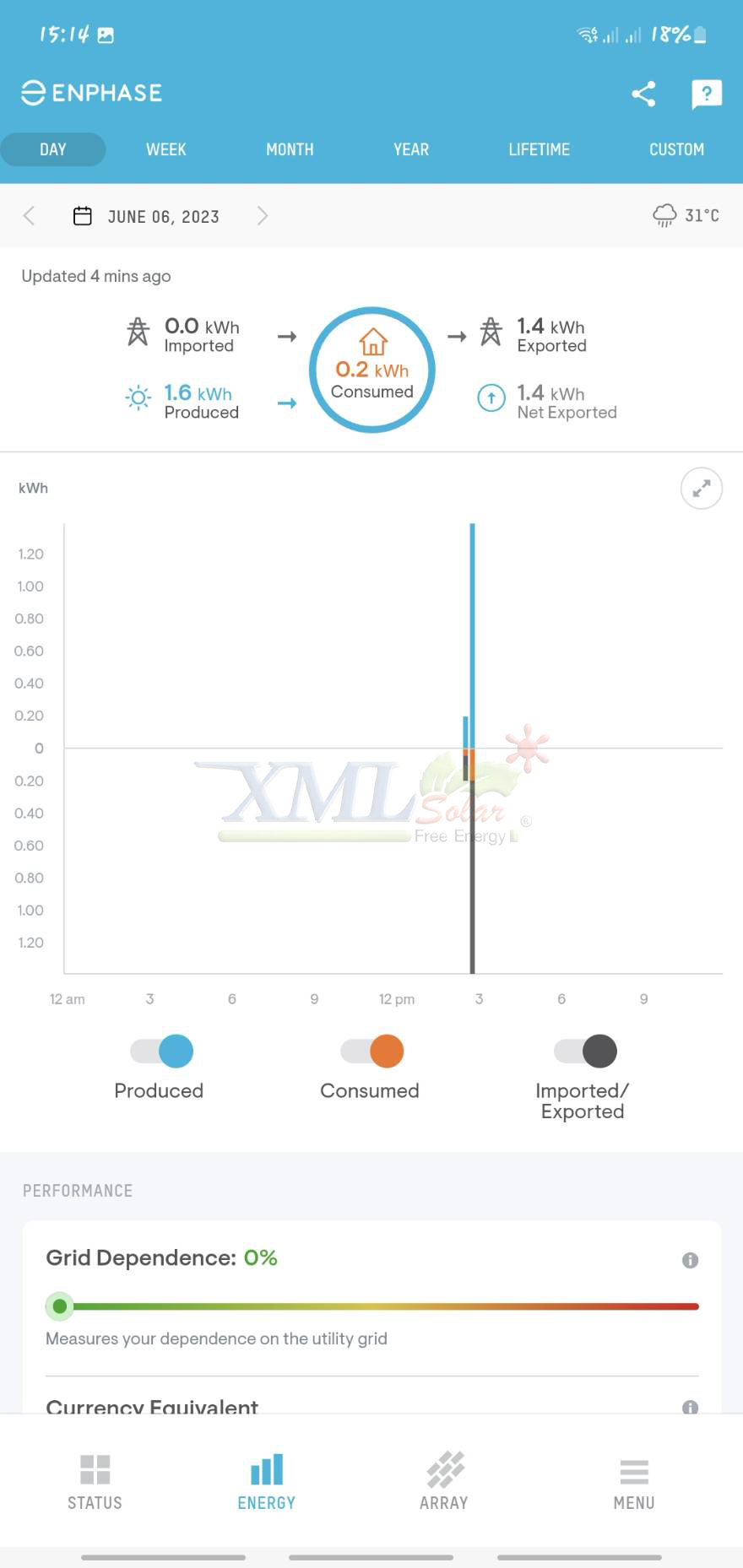Show info about Currency Equivalent
The height and width of the screenshot is (1568, 743).
690,1407
